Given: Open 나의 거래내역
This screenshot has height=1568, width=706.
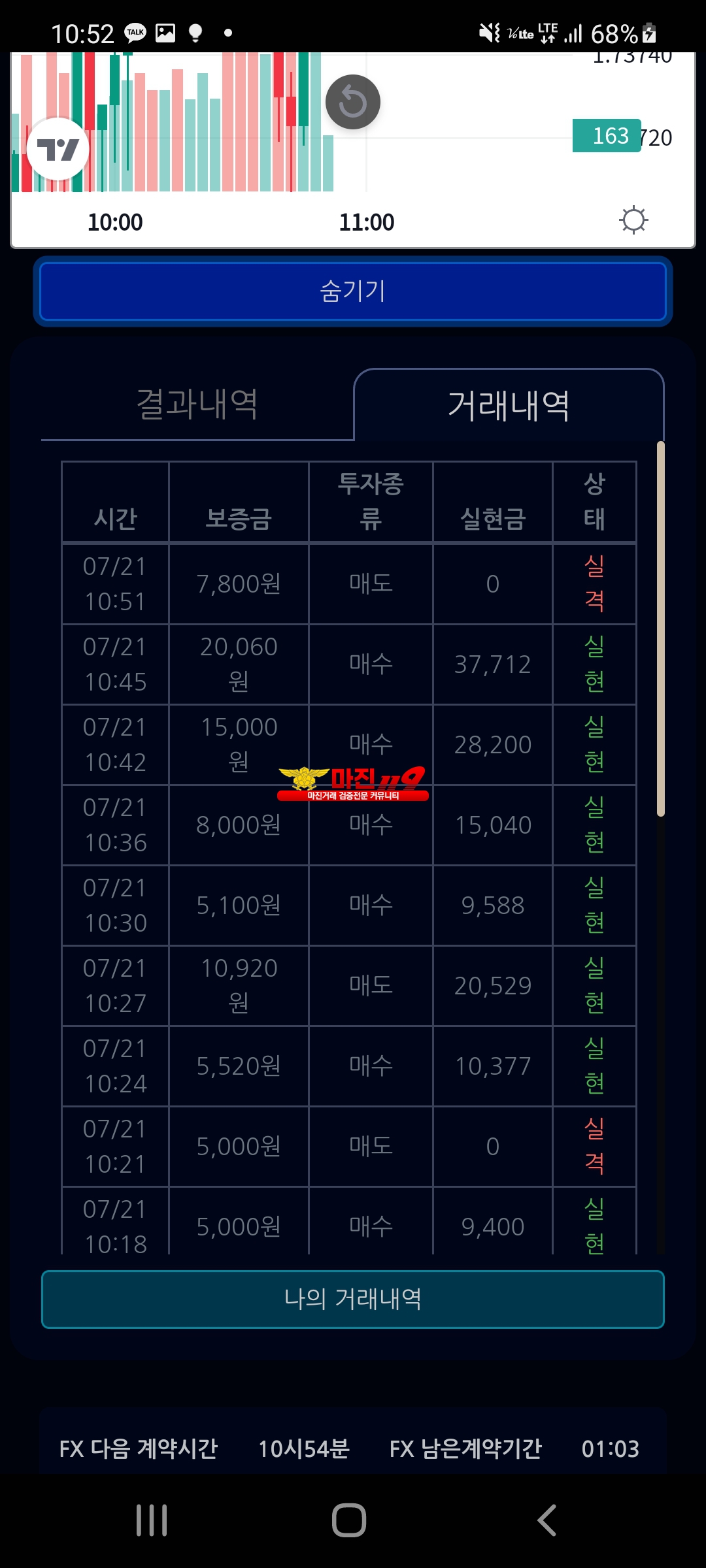Looking at the screenshot, I should point(353,1299).
